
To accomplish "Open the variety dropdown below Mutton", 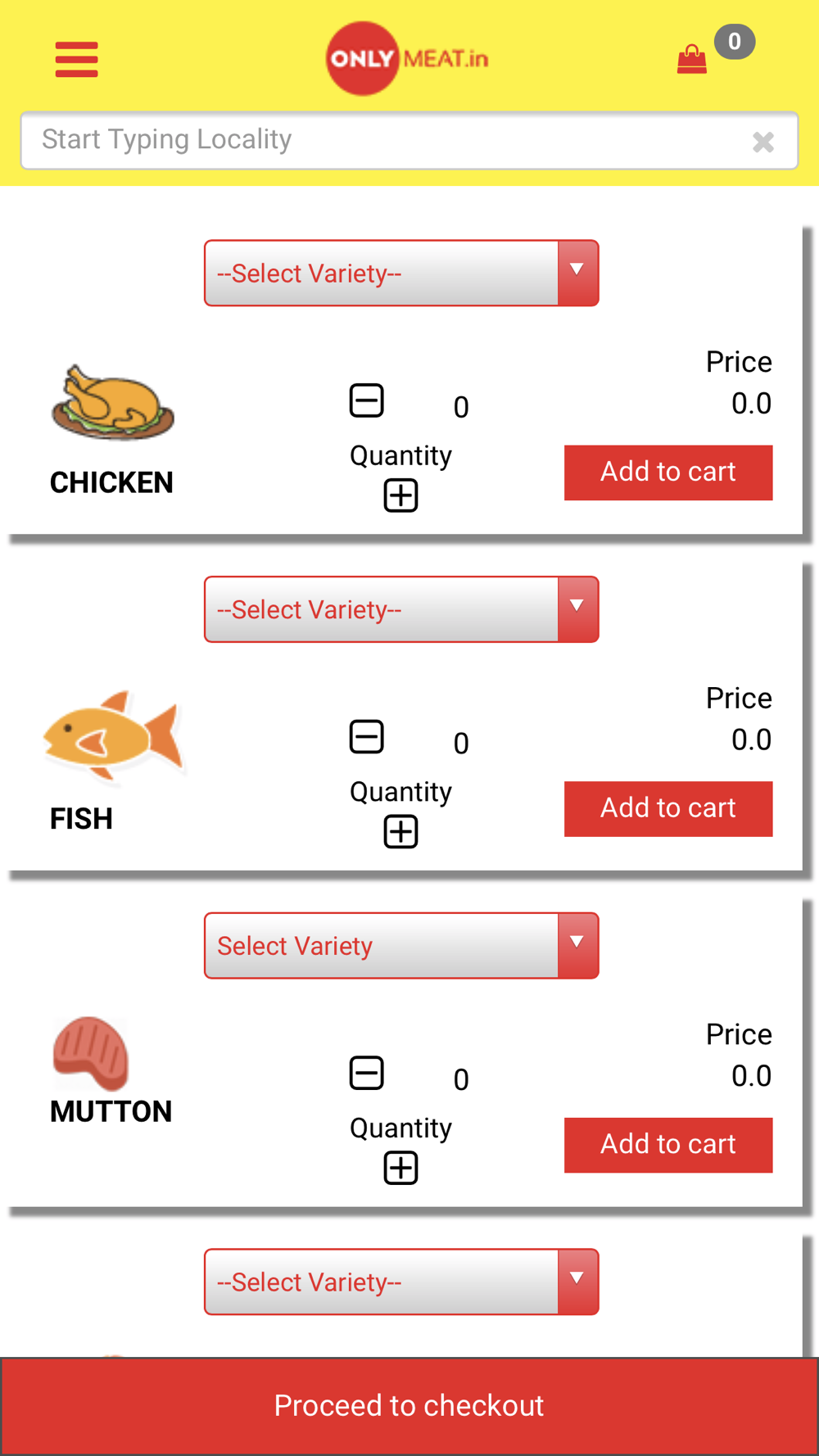I will click(x=401, y=1282).
